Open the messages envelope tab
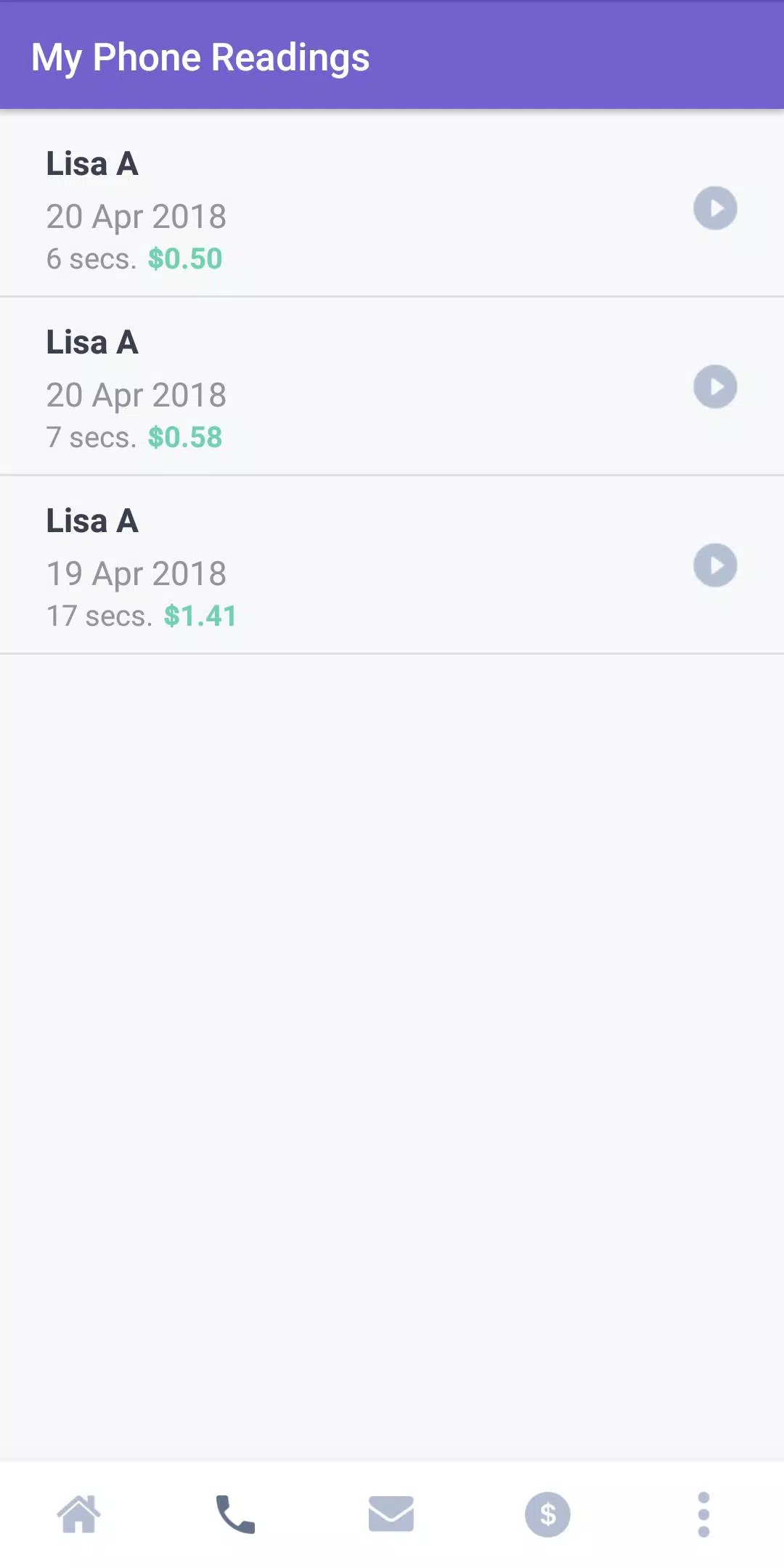The width and height of the screenshot is (784, 1568). 391,1514
